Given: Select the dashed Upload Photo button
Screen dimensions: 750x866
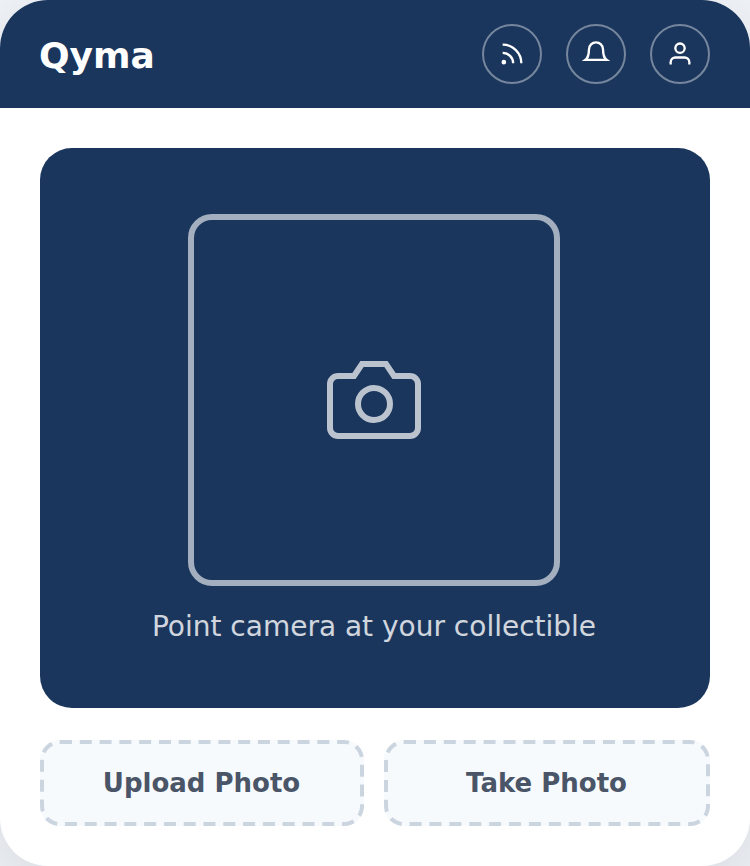Looking at the screenshot, I should (x=201, y=782).
